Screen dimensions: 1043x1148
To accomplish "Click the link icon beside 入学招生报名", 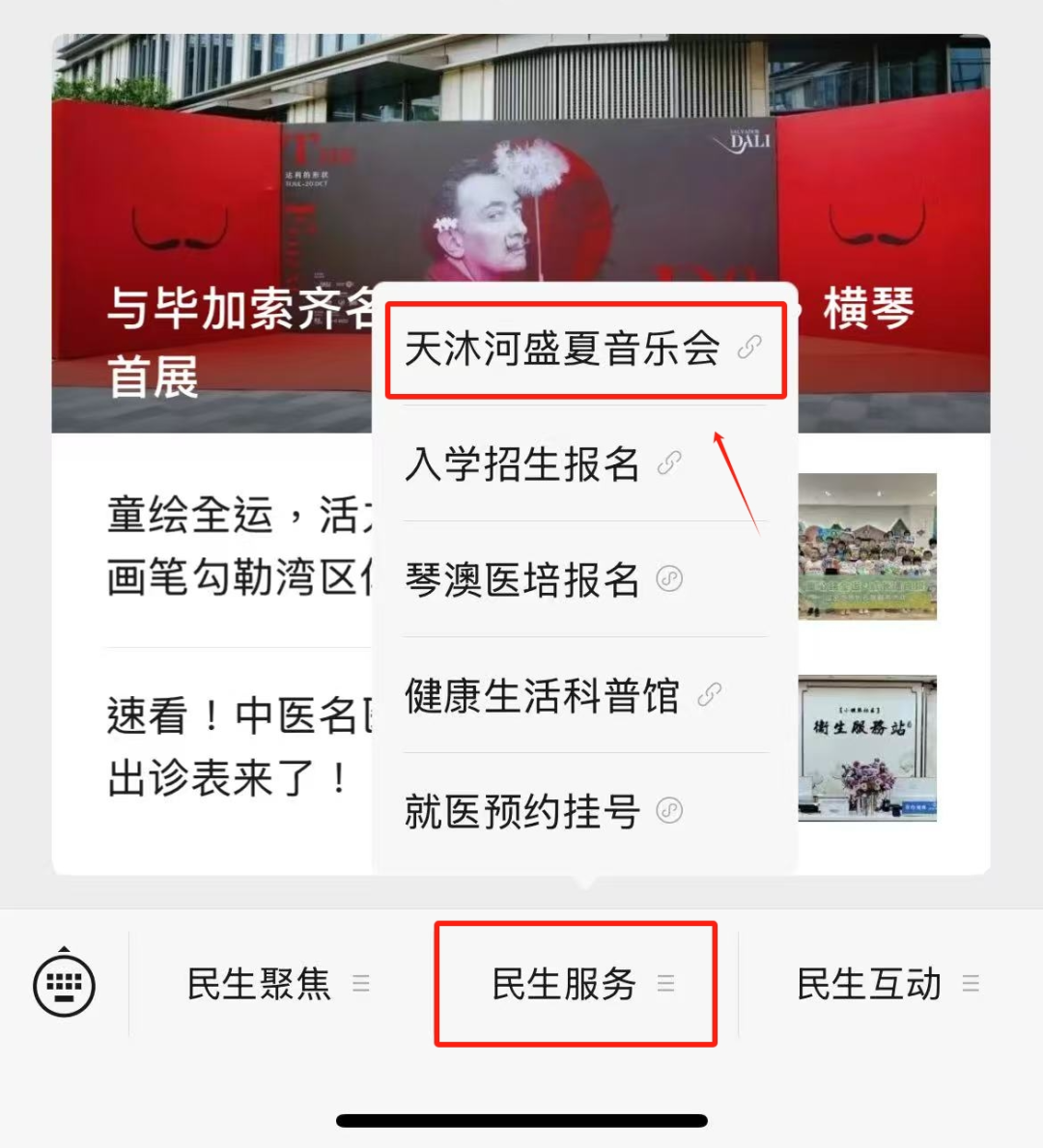I will [x=667, y=463].
